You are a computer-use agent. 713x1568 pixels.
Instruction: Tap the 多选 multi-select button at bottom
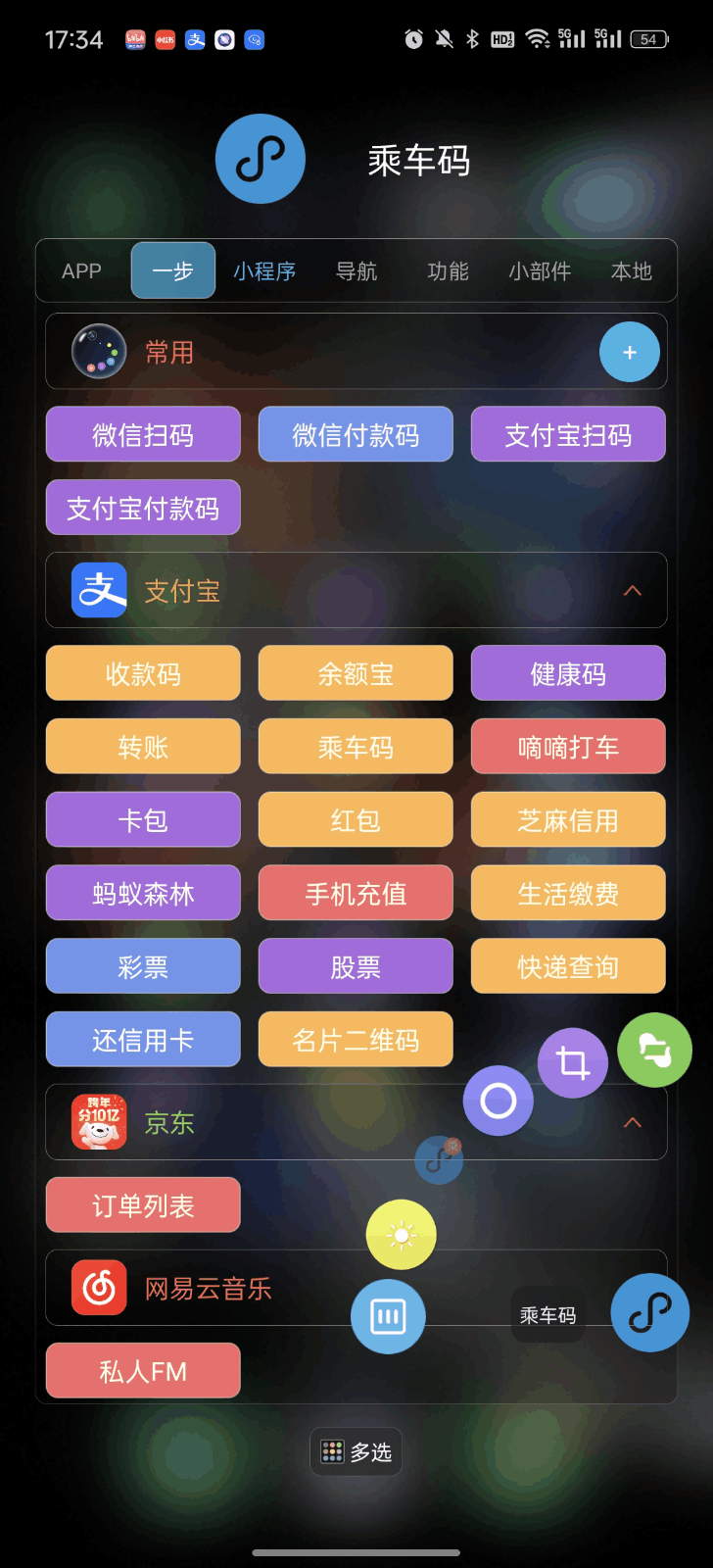pyautogui.click(x=356, y=1451)
